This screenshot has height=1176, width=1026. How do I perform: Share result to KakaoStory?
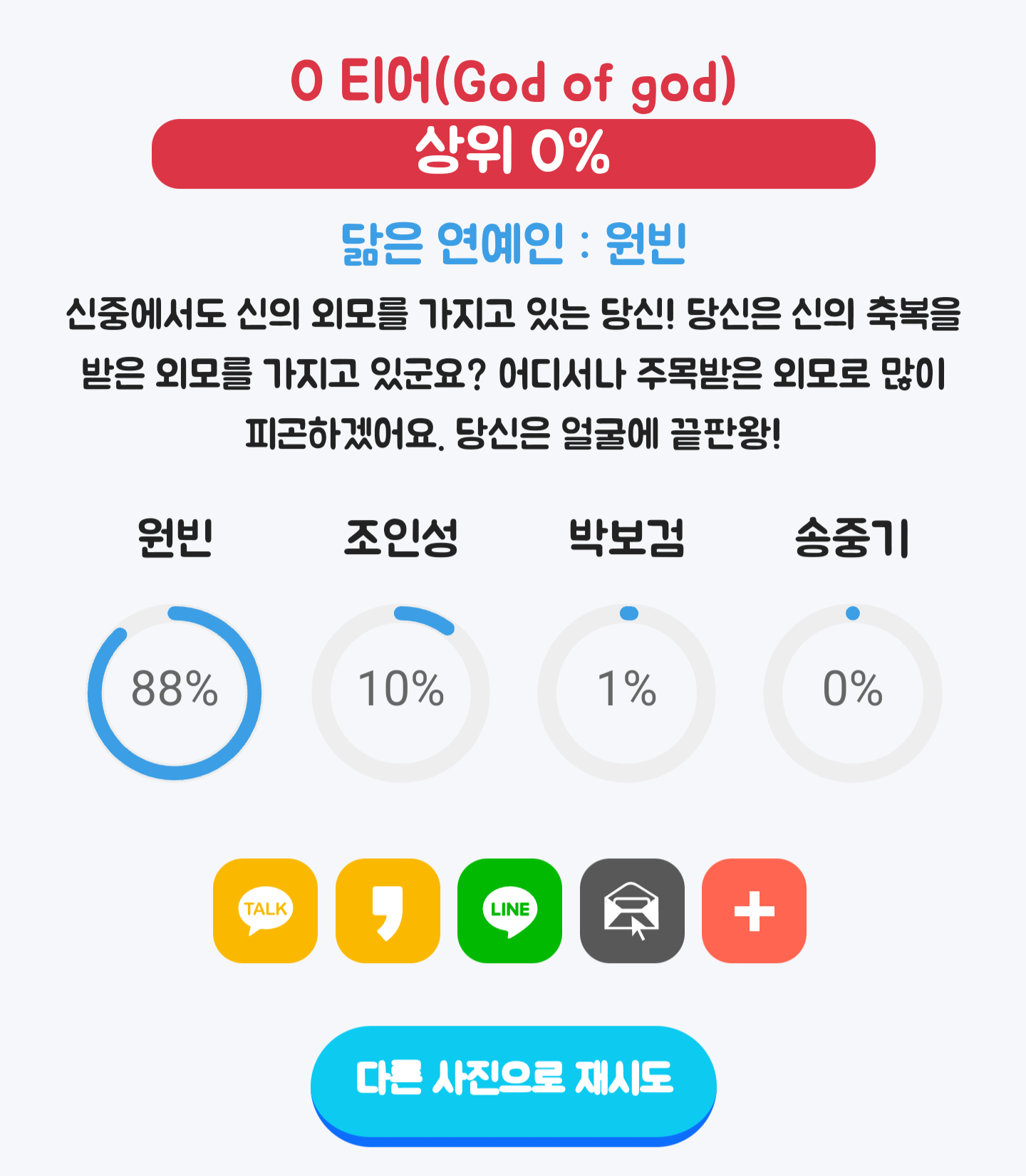tap(388, 910)
